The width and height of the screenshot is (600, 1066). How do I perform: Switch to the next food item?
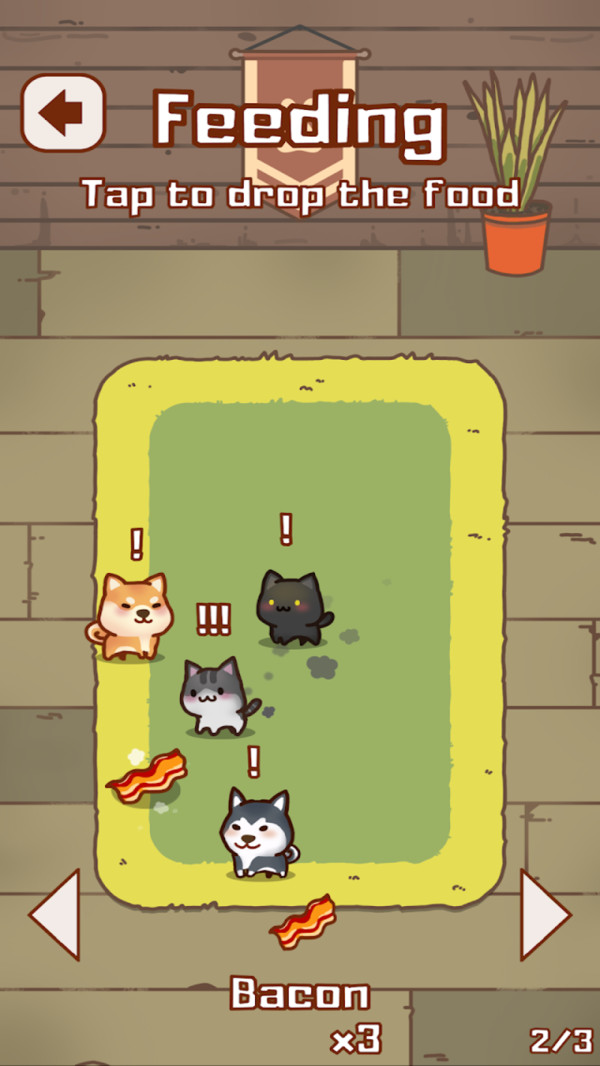coord(544,914)
